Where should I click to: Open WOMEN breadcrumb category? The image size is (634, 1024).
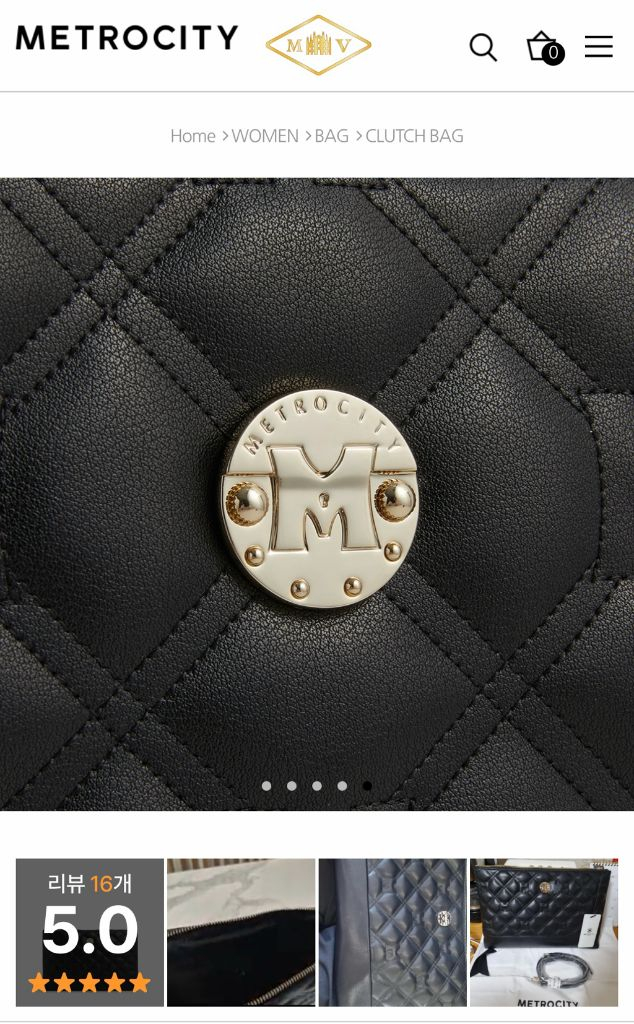265,136
